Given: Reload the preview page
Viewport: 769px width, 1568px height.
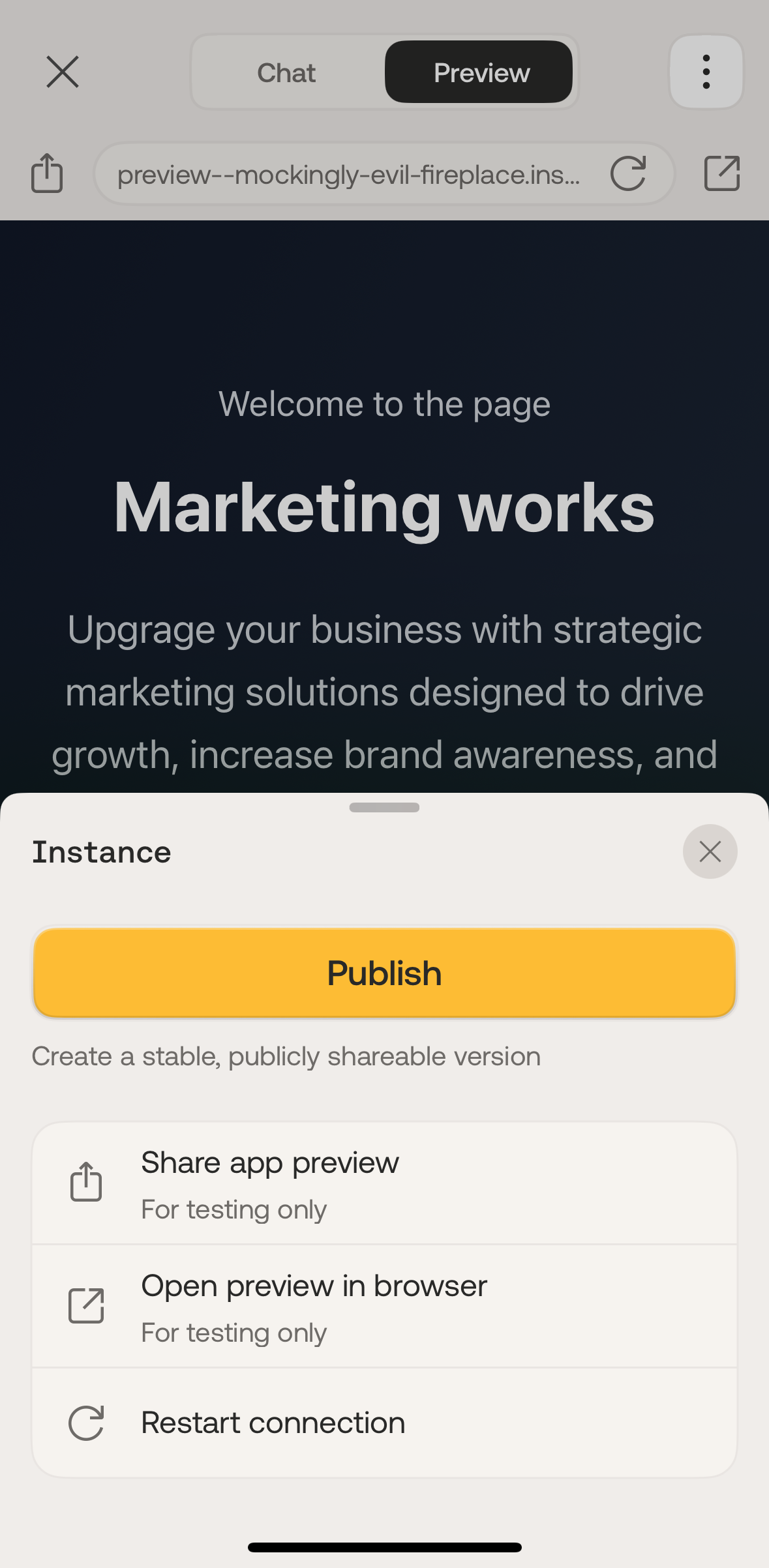Looking at the screenshot, I should 627,173.
